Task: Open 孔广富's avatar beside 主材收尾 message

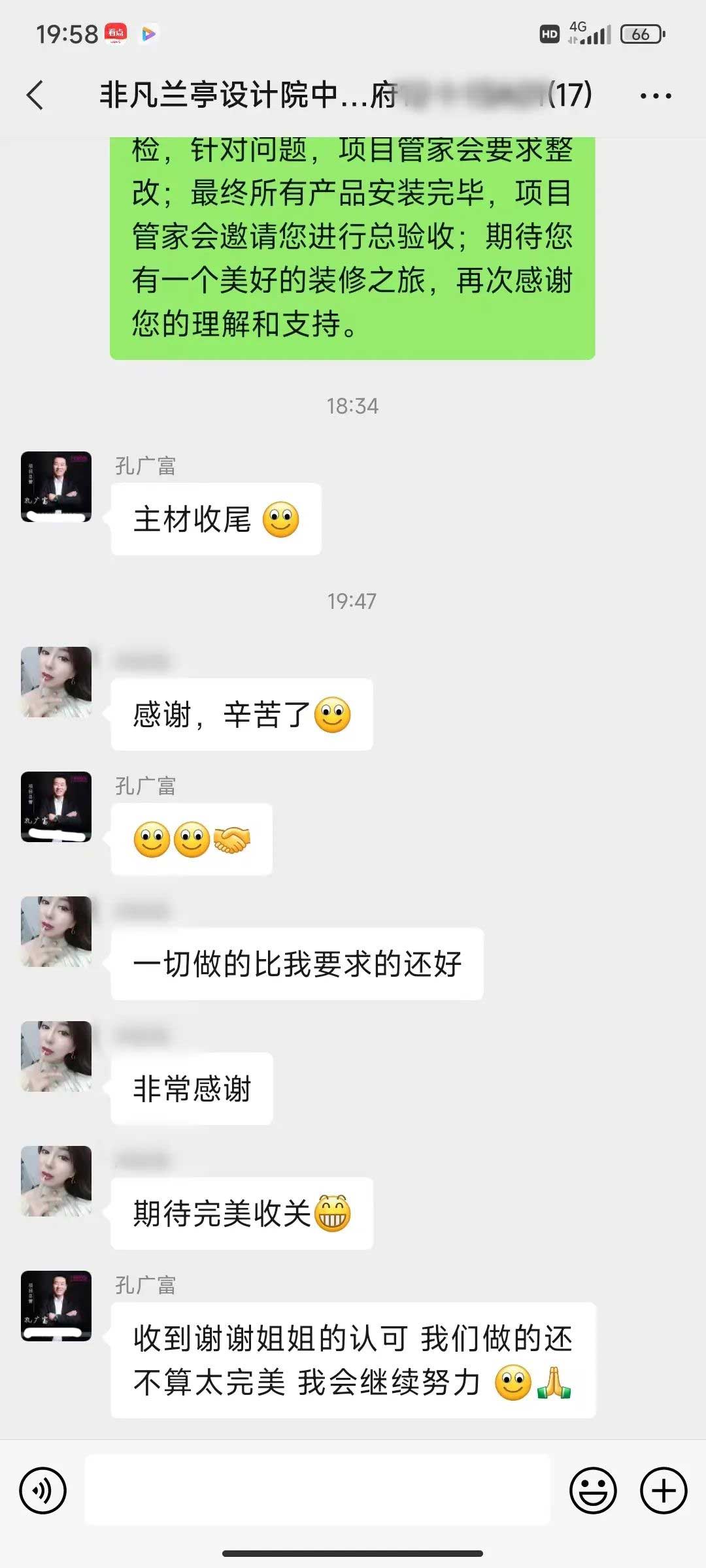Action: 56,487
